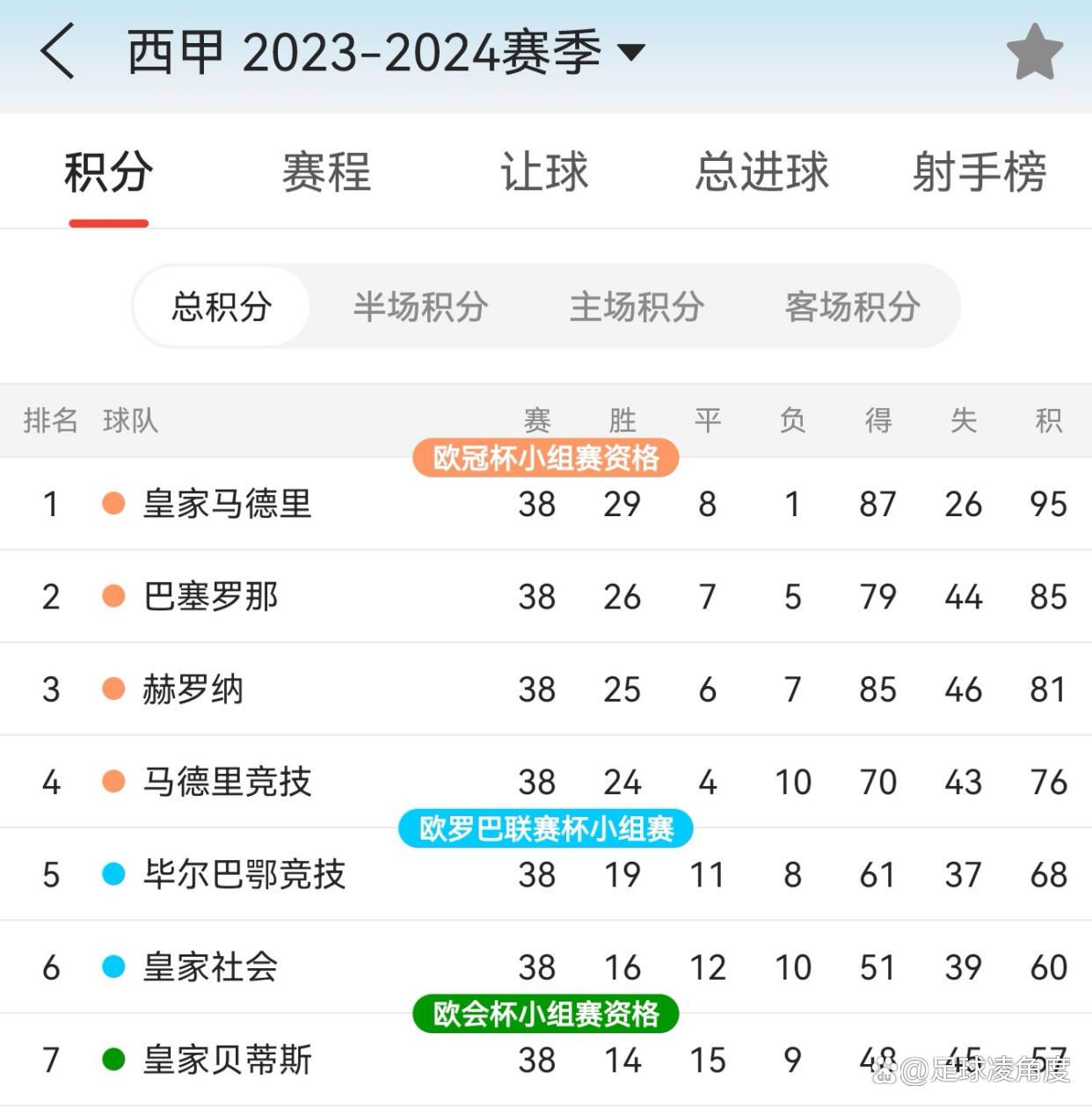
Task: Switch to 主场积分 standings
Action: [637, 307]
